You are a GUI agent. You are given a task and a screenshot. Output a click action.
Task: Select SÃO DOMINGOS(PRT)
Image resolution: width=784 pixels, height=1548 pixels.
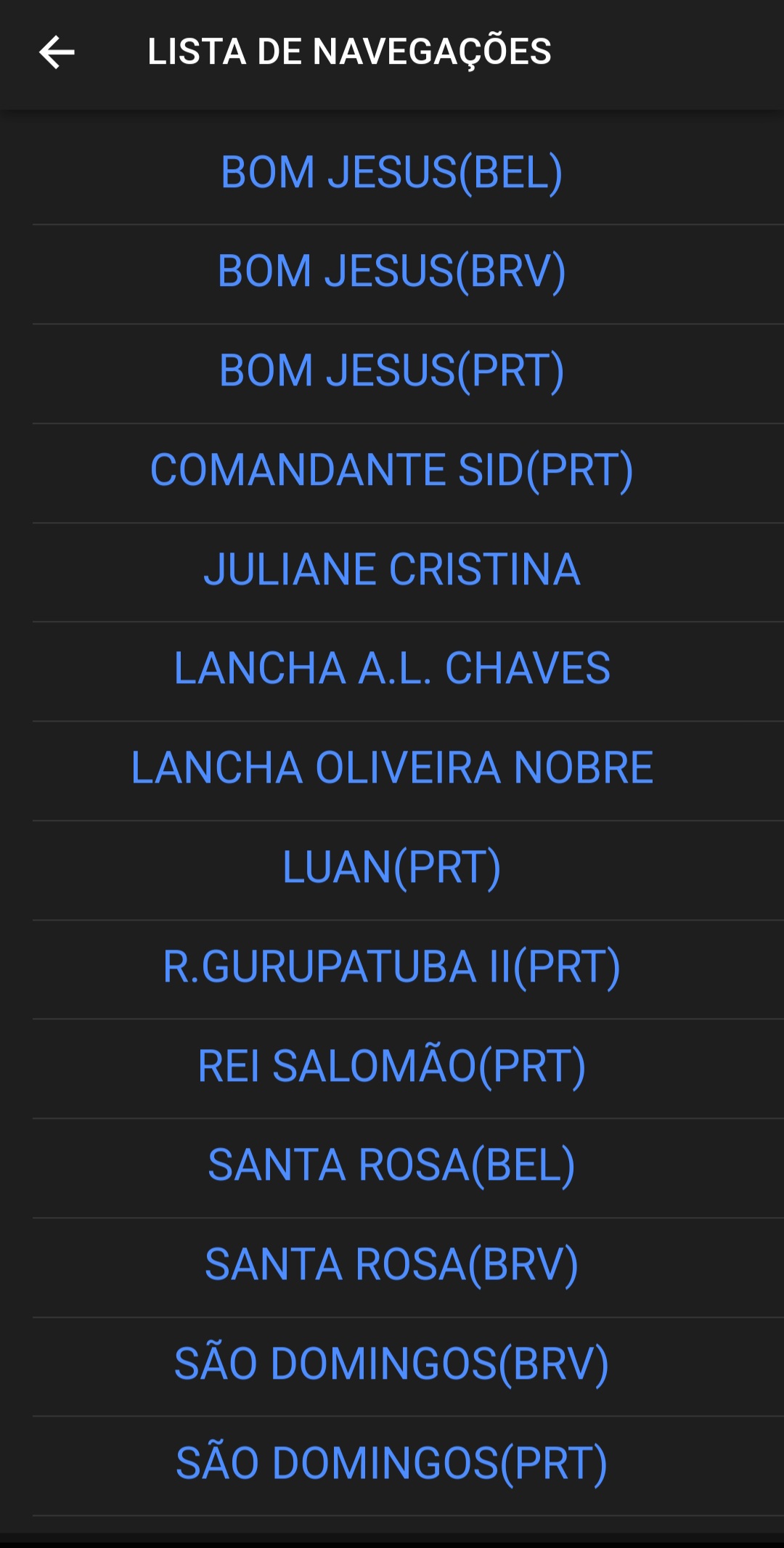pos(392,1463)
